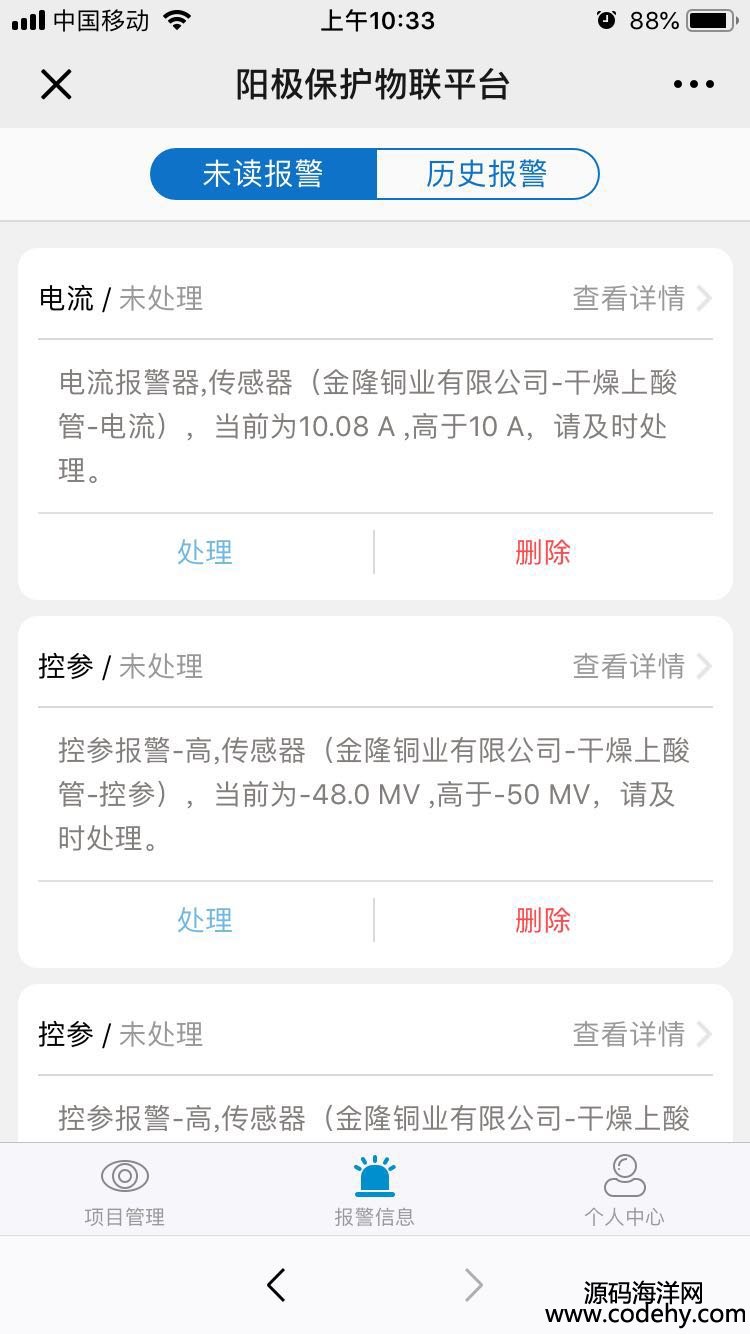Open 查看详情 for the -48.0 MV 控参 alarm
This screenshot has height=1334, width=750.
(x=642, y=666)
